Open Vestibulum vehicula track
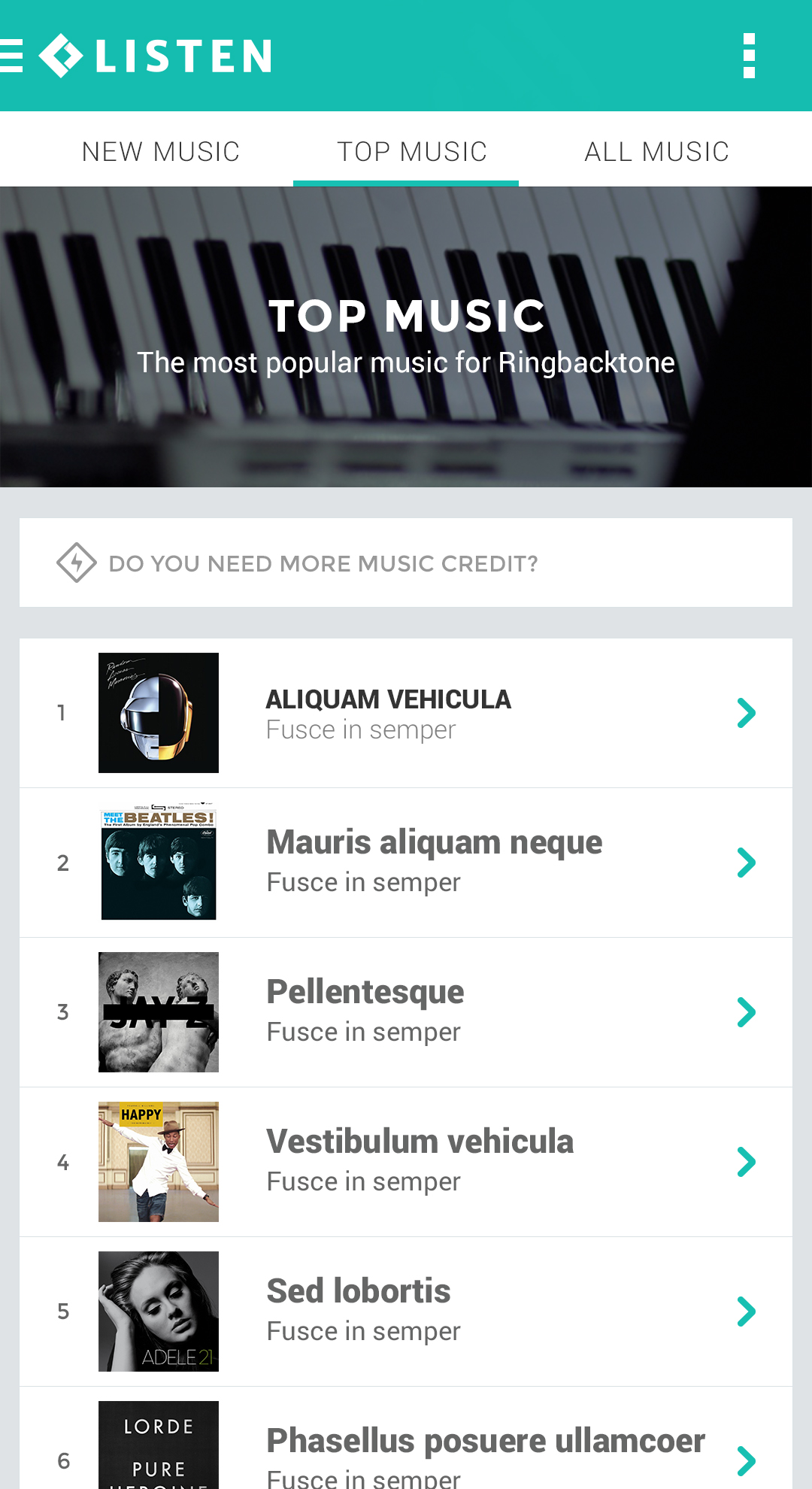Screen dimensions: 812x1489 click(x=406, y=1162)
